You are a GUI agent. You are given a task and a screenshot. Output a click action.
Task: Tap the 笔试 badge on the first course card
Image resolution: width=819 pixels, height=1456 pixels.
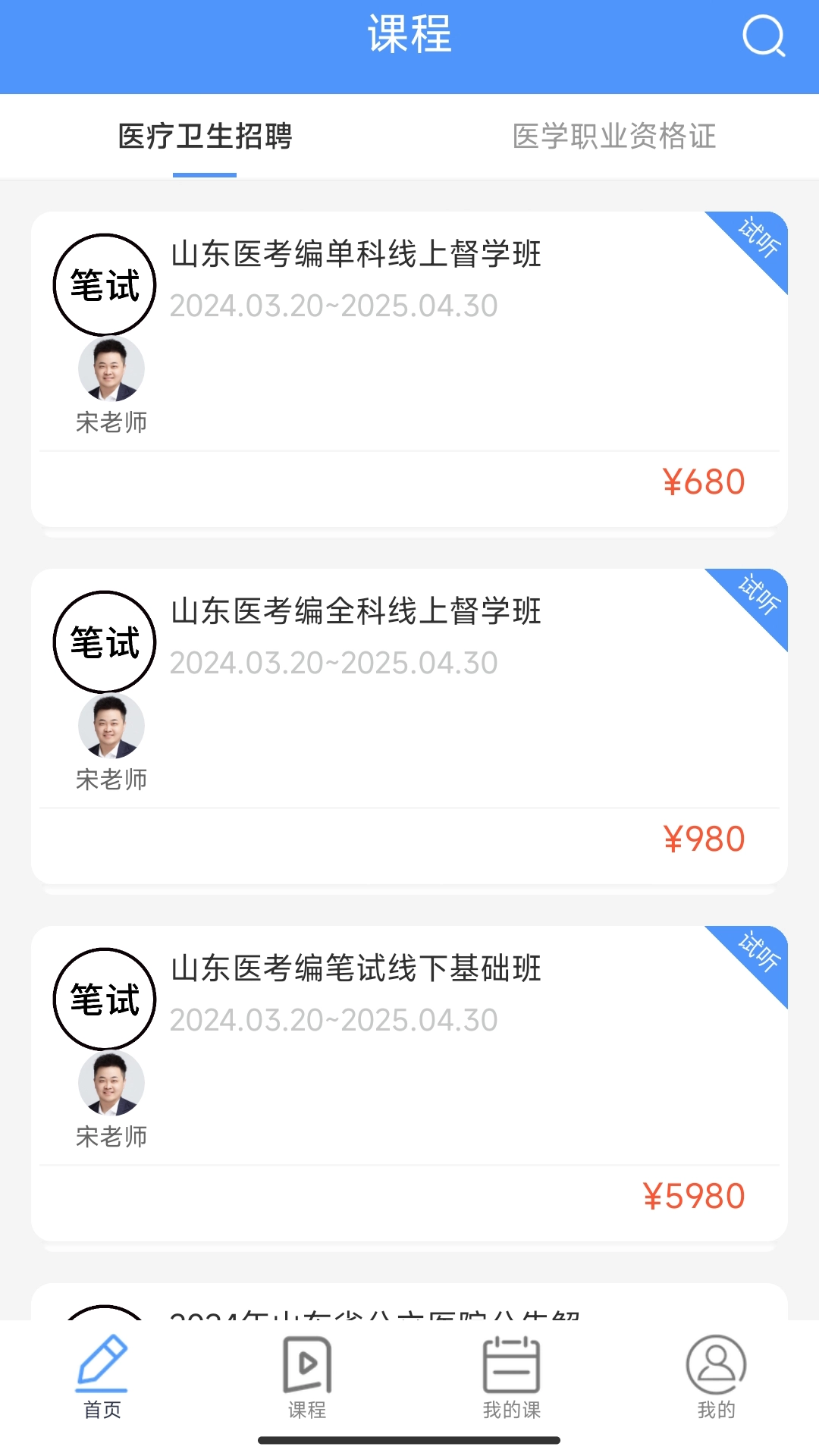(x=105, y=284)
